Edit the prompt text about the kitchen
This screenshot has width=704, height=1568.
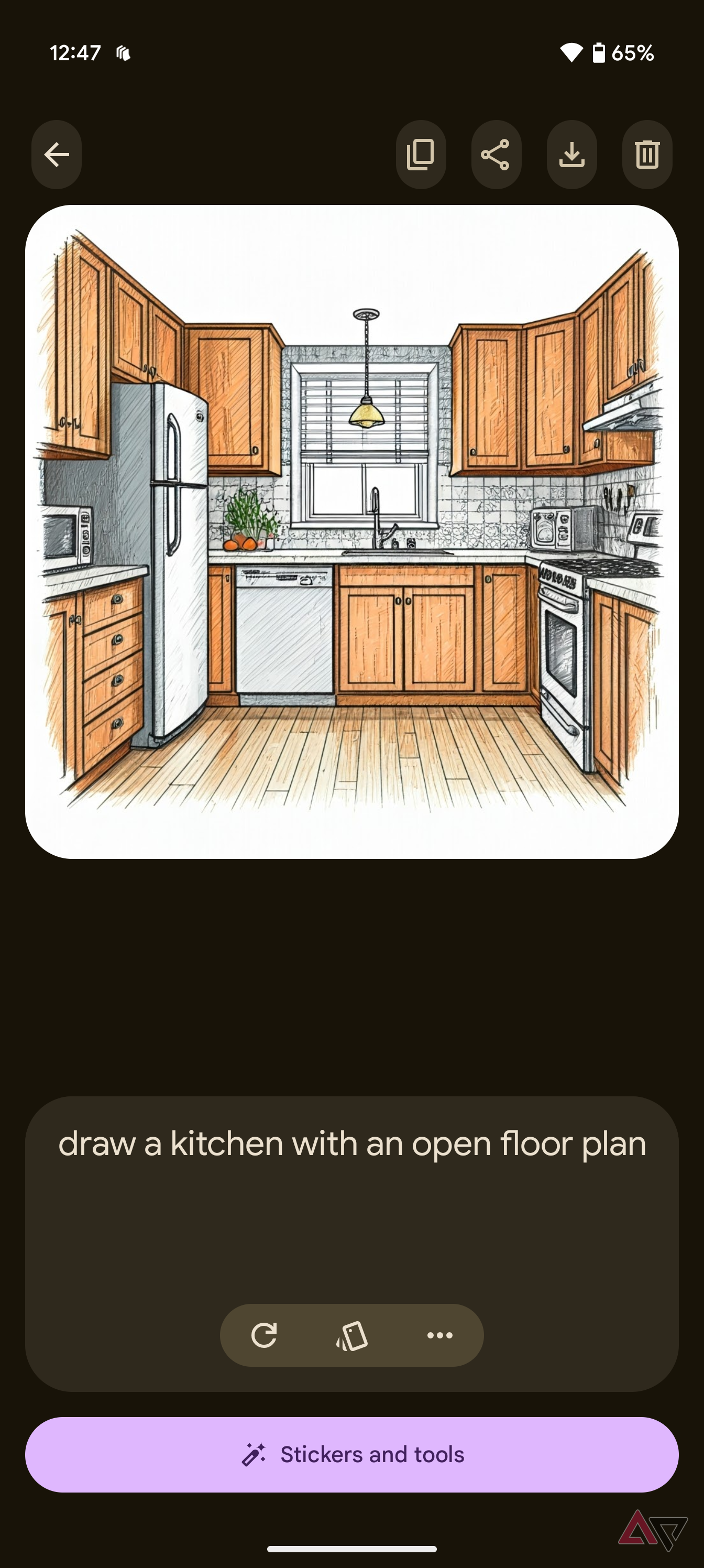pos(351,1143)
